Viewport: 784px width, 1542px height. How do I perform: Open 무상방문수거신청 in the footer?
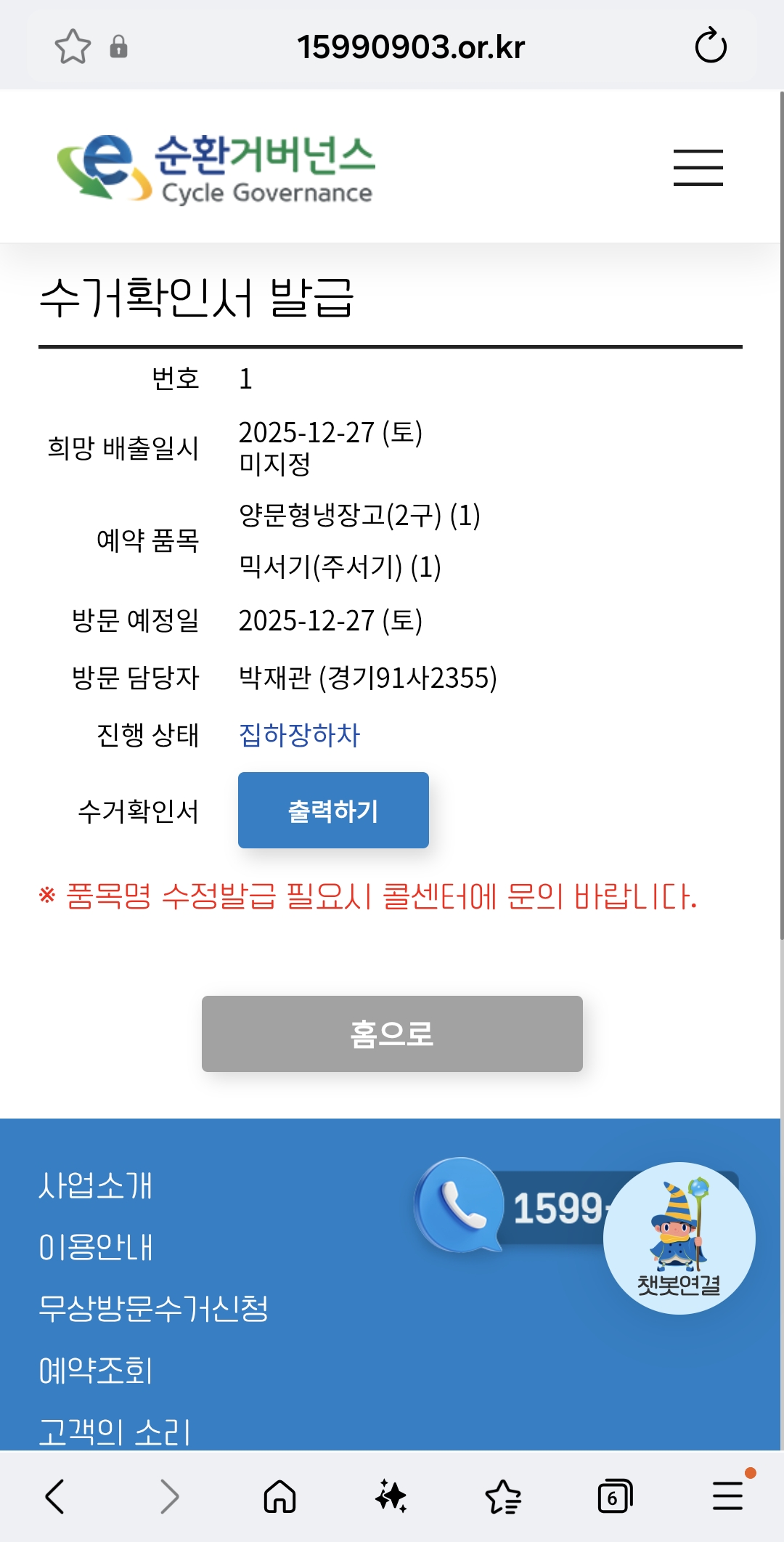point(153,1309)
